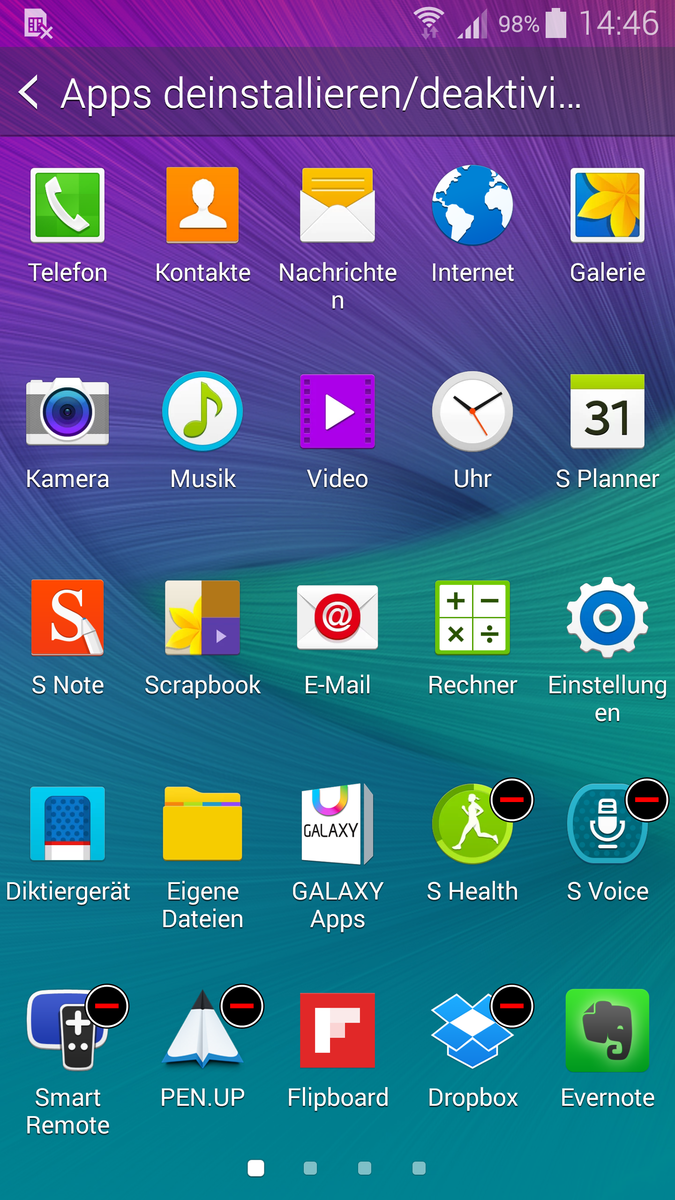Tap the minus badge on S Health
This screenshot has width=675, height=1200.
pyautogui.click(x=511, y=799)
